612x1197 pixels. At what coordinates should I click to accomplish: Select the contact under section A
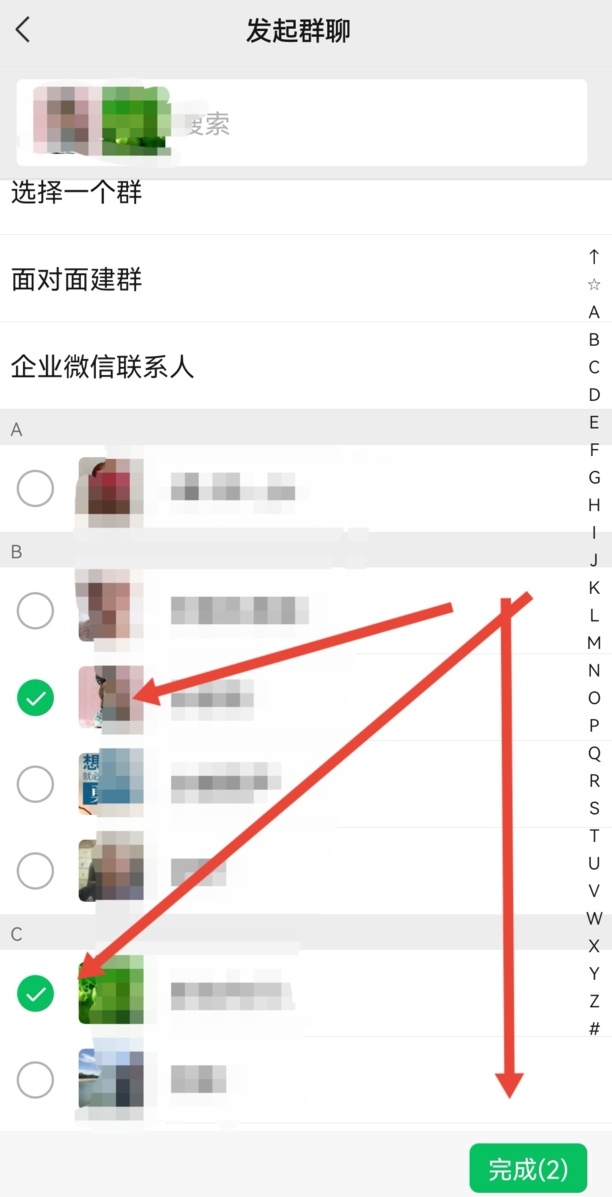tap(36, 489)
